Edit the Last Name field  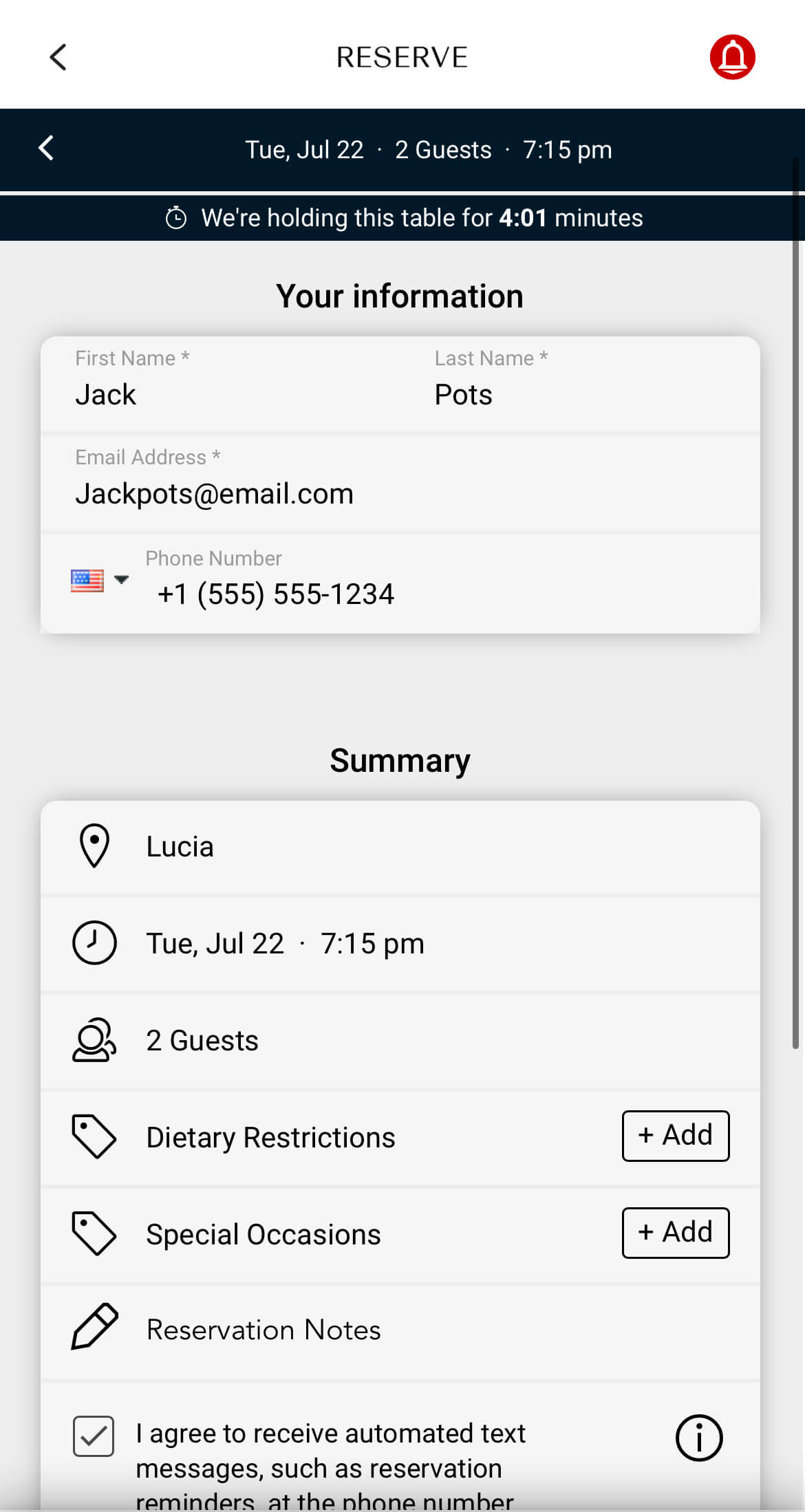click(580, 384)
